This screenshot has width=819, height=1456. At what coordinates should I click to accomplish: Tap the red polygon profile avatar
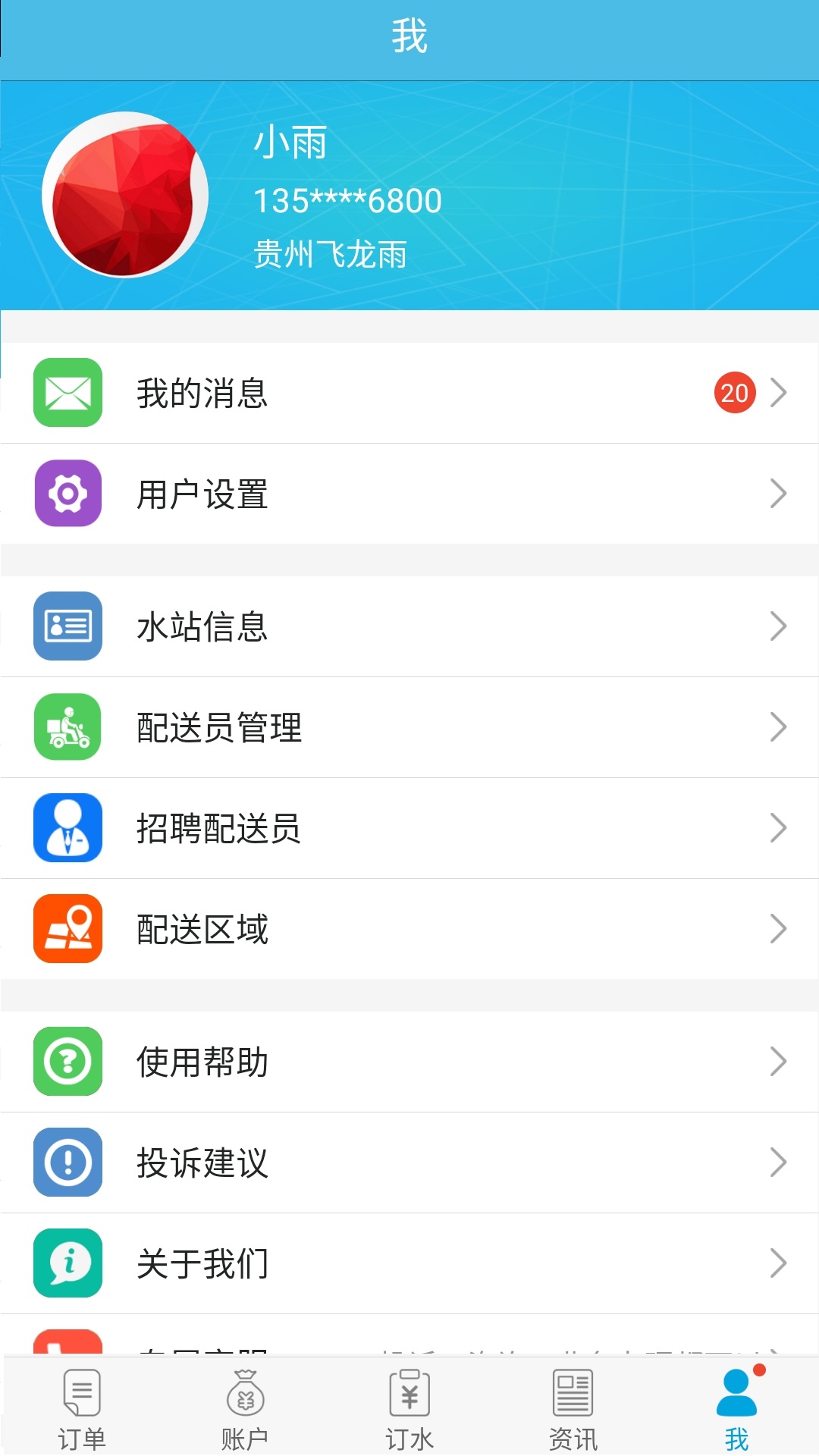[x=126, y=194]
